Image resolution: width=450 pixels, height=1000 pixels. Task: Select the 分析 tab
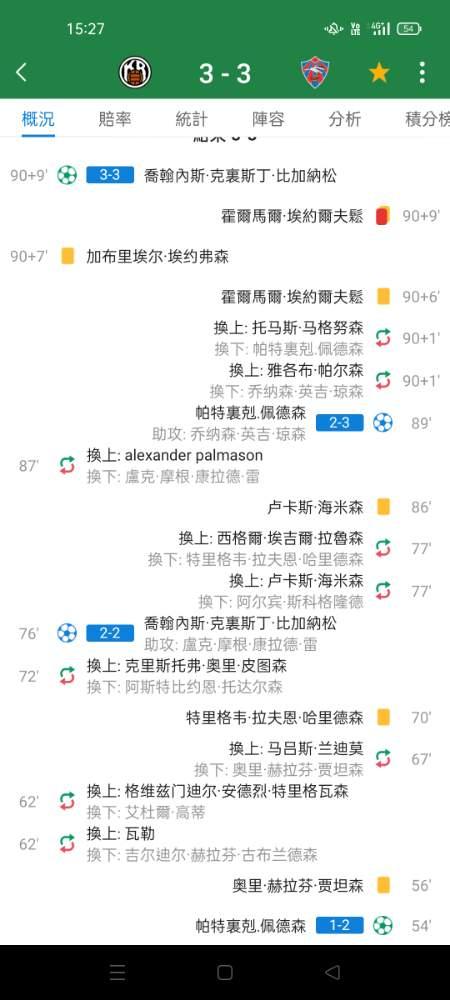(x=345, y=119)
